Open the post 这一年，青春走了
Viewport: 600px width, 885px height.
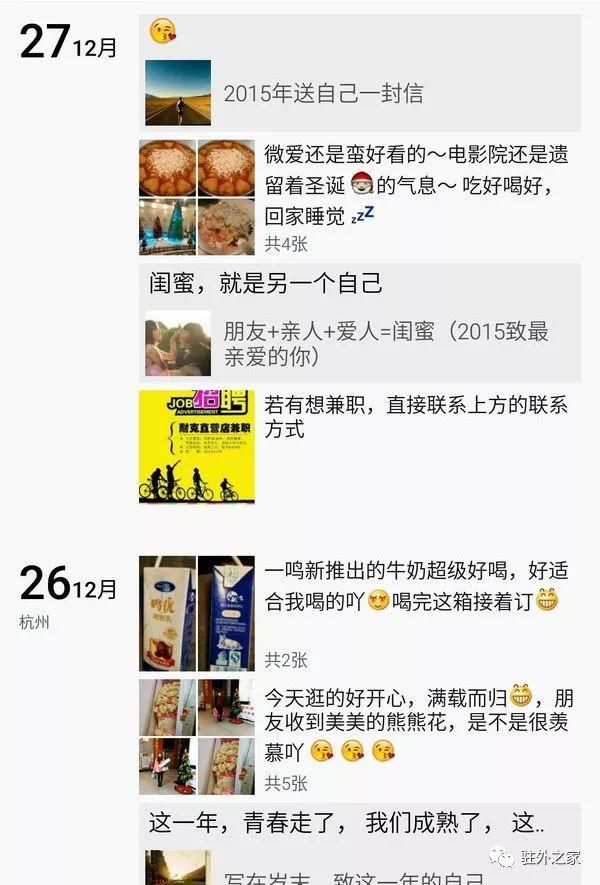(x=346, y=823)
